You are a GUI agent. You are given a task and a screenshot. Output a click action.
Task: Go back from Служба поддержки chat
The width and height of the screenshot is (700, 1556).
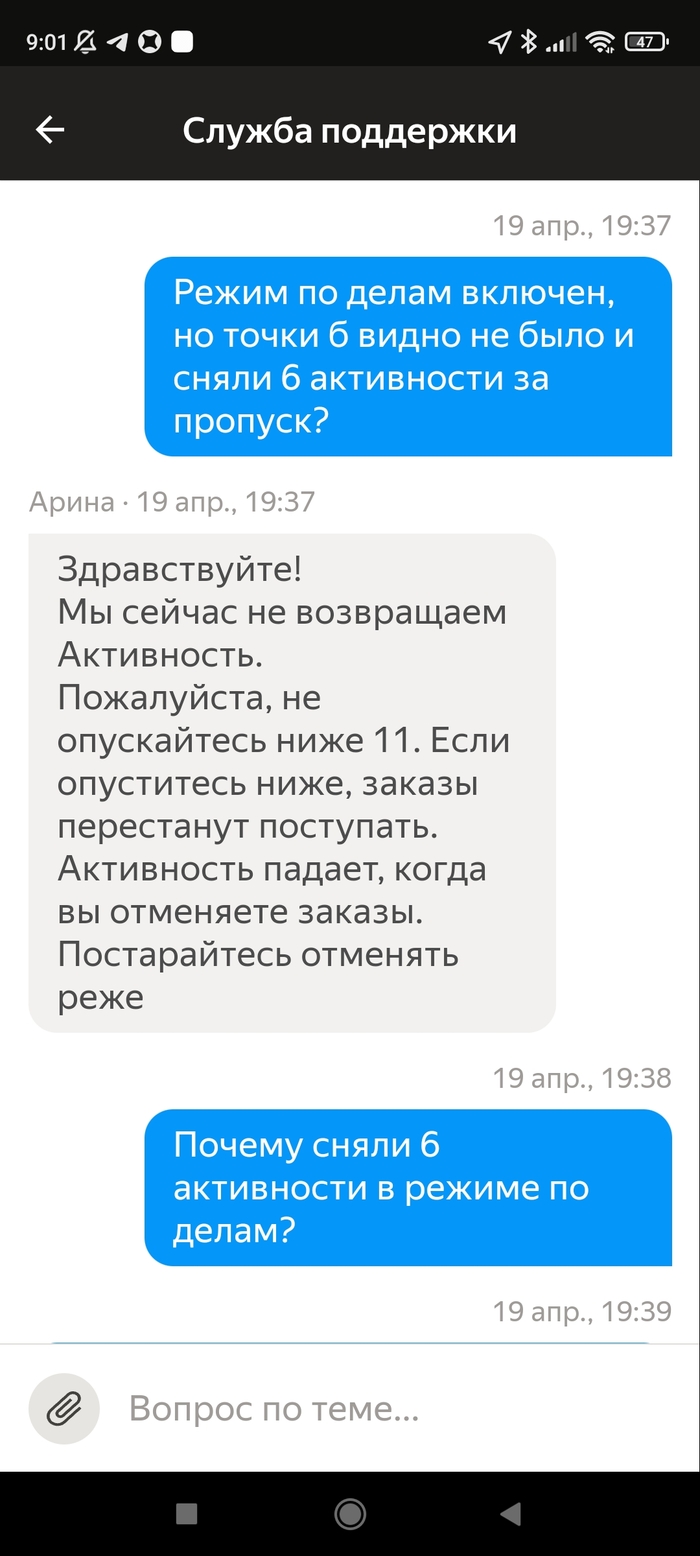(x=50, y=130)
